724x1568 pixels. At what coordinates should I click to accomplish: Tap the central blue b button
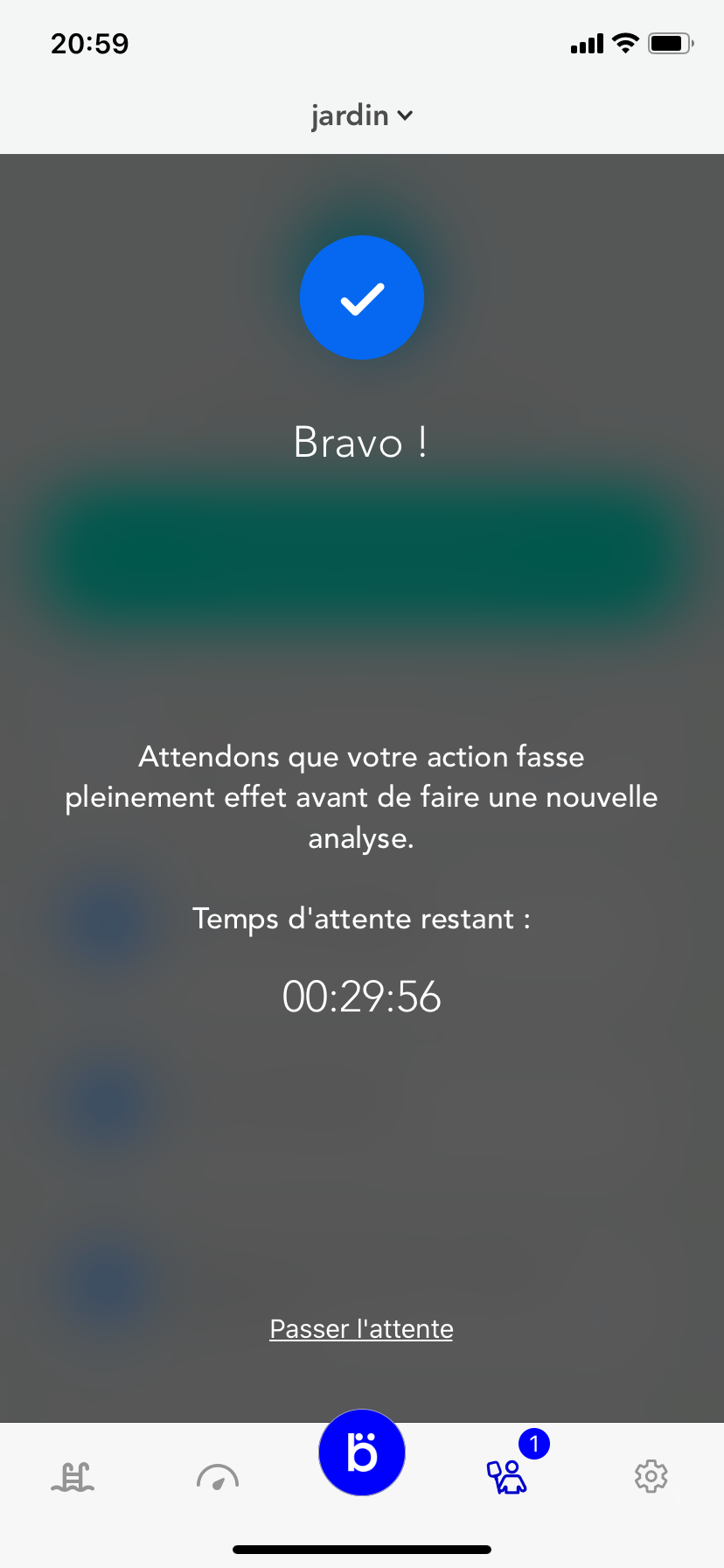pos(362,1452)
